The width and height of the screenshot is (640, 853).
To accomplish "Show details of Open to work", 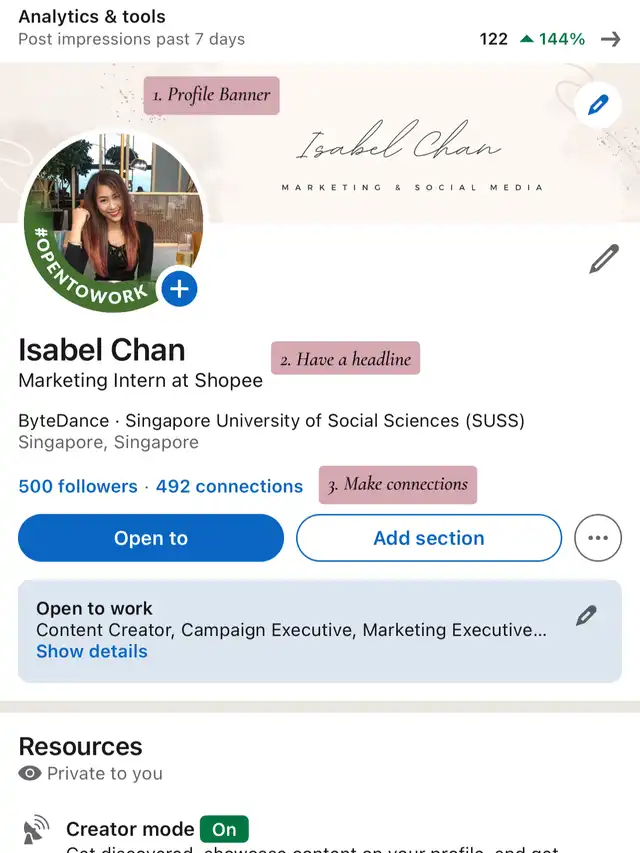I will (x=92, y=652).
